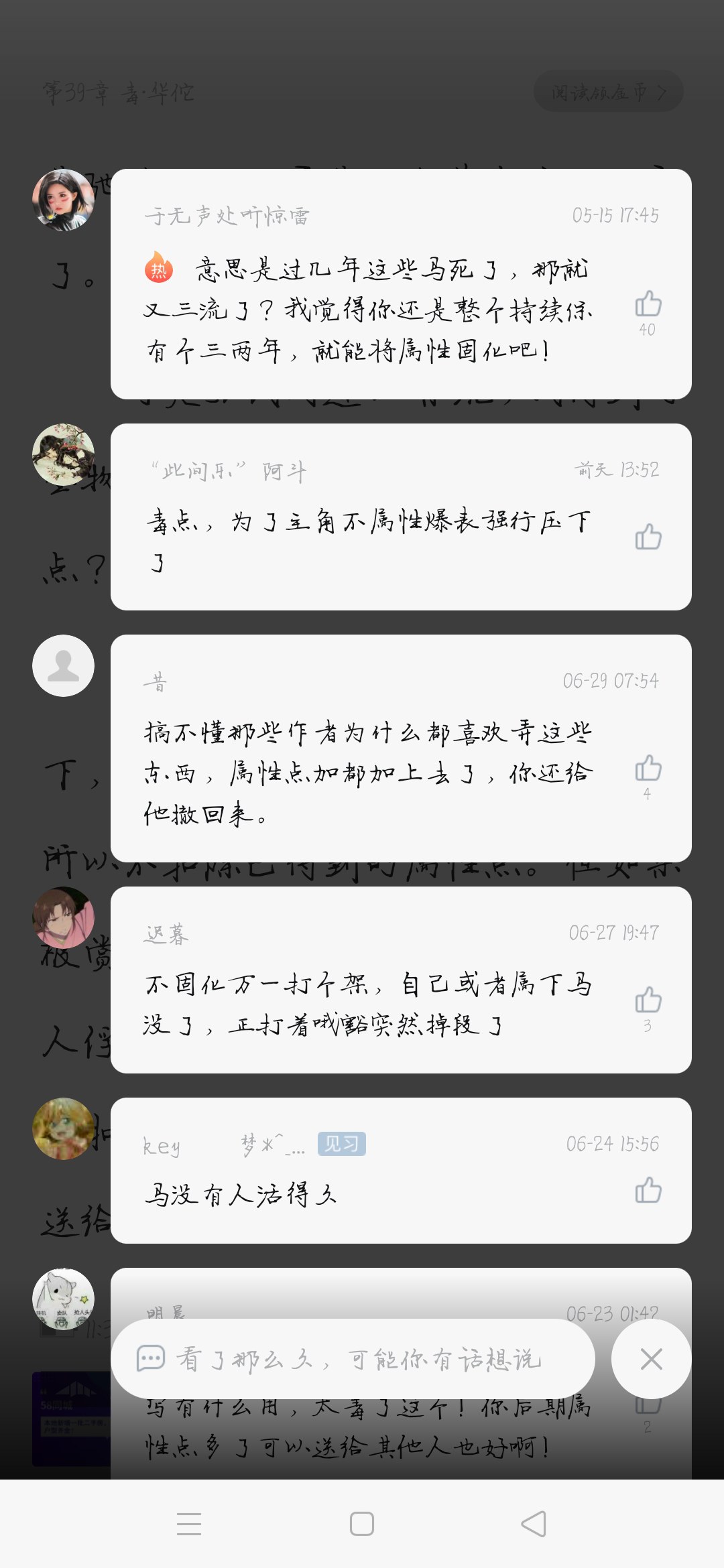Open 于无声处听惊雷's profile avatar
This screenshot has height=1568, width=724.
point(64,200)
